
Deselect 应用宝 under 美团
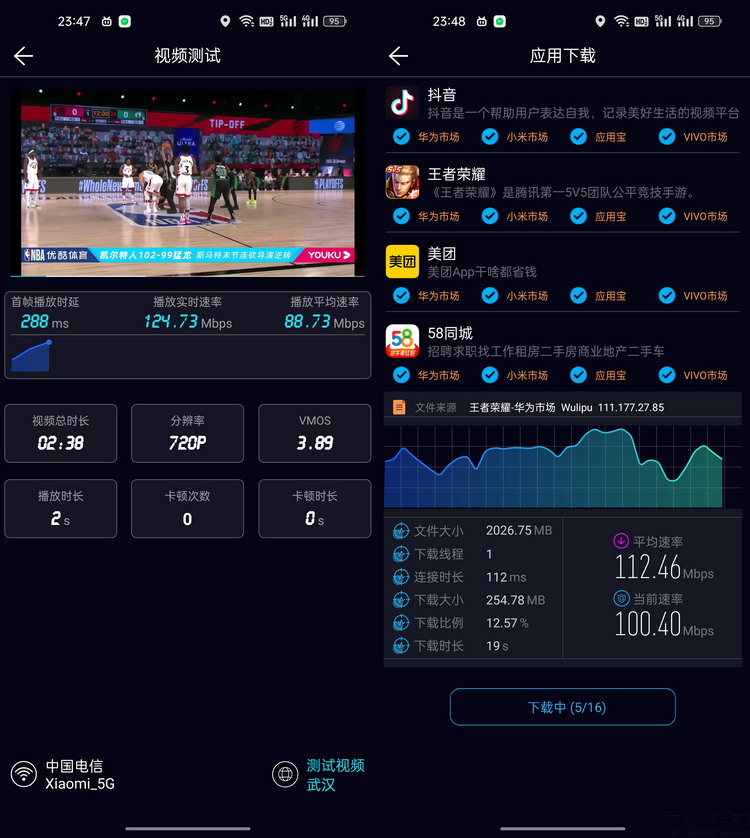click(578, 296)
